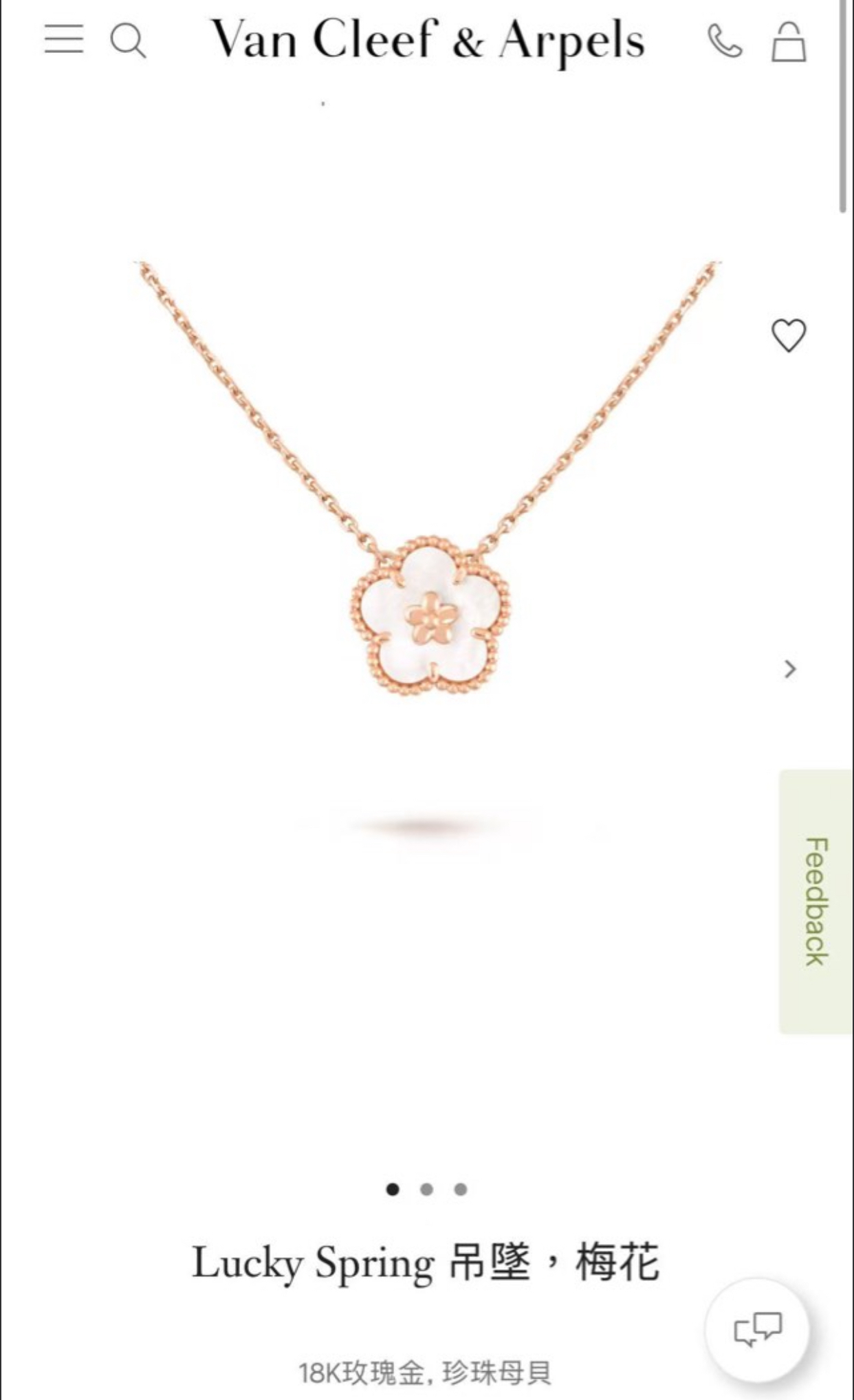The height and width of the screenshot is (1400, 854).
Task: Open the live chat bubble
Action: (757, 1329)
